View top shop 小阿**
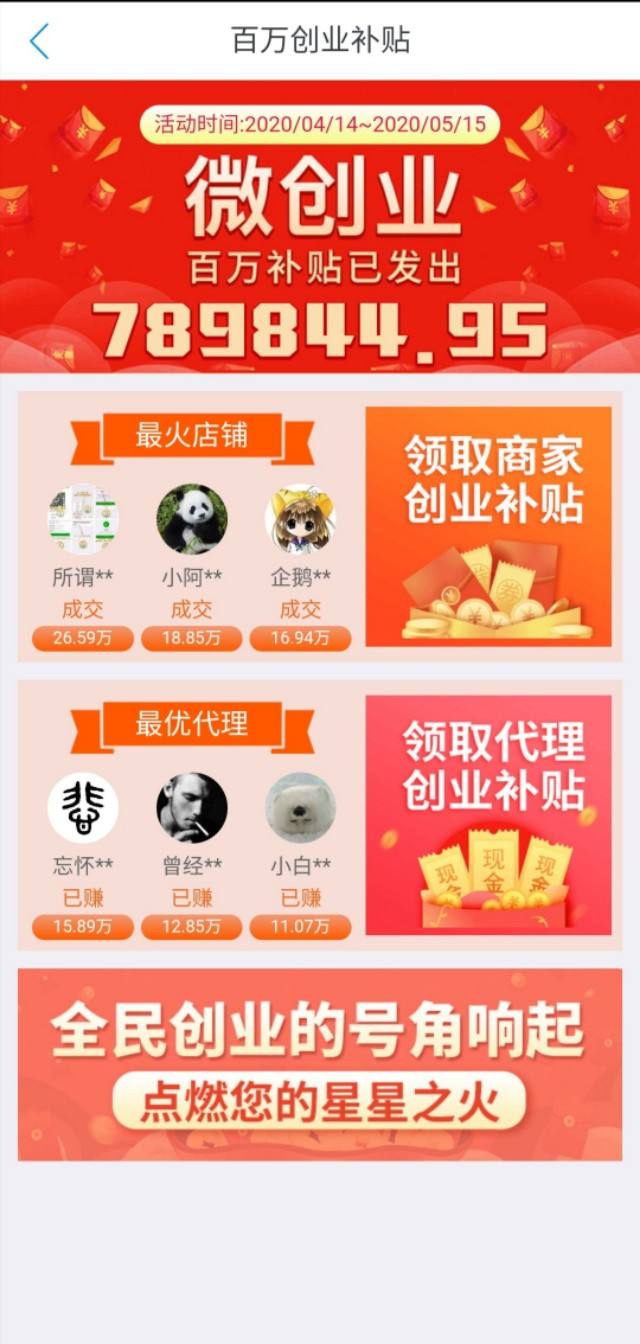The image size is (640, 1344). coord(191,521)
